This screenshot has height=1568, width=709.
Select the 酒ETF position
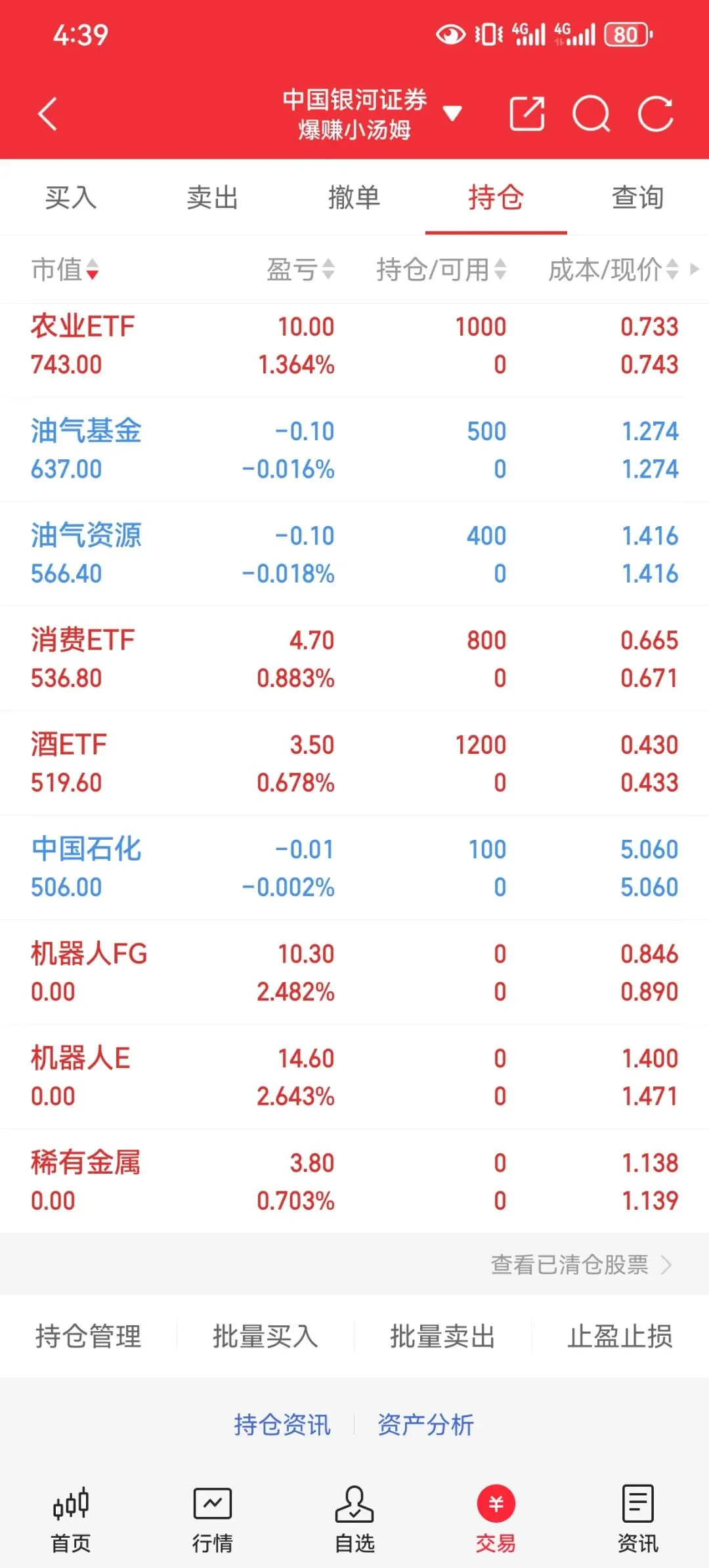354,763
